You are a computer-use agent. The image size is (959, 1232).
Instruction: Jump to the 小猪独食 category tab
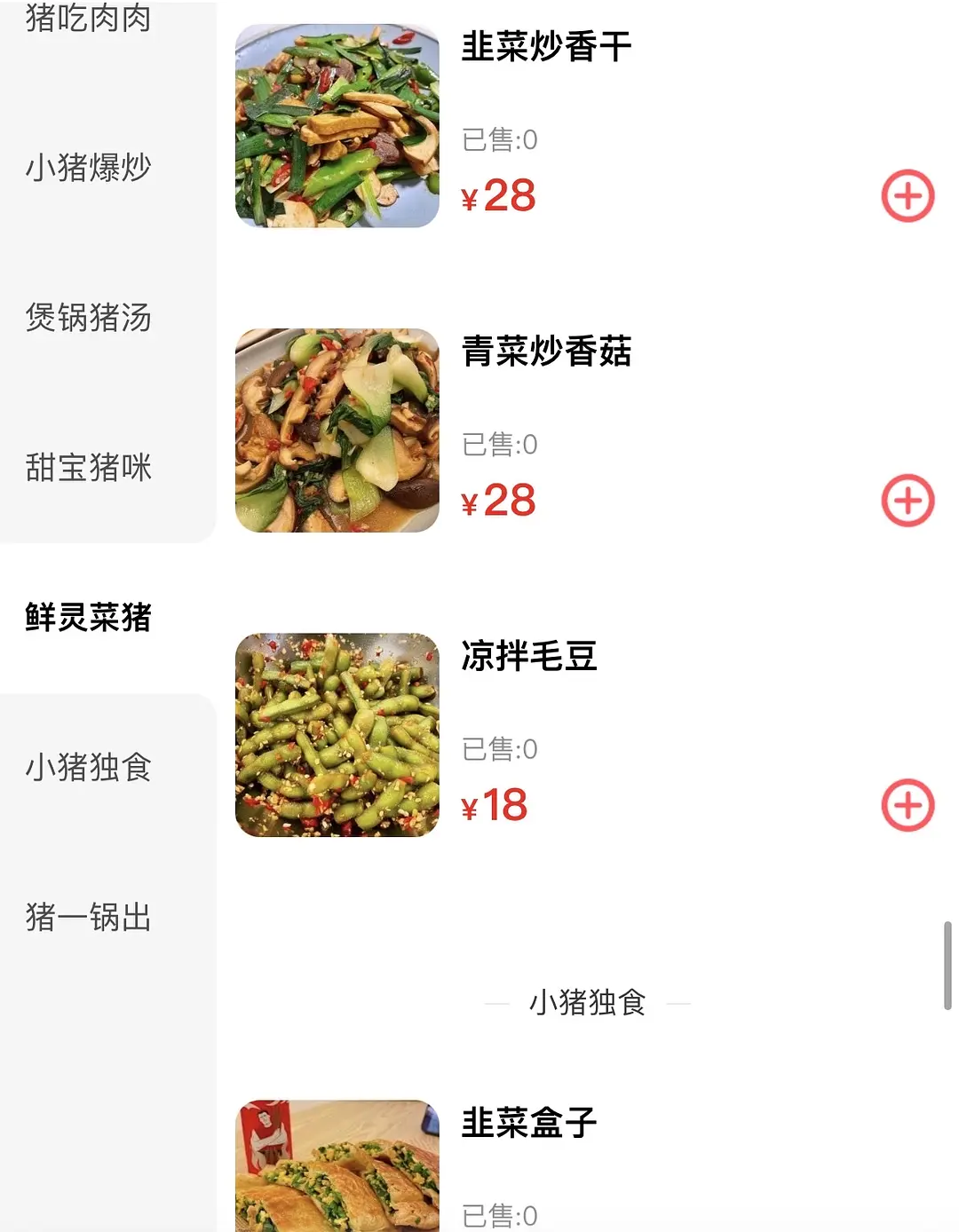(89, 767)
